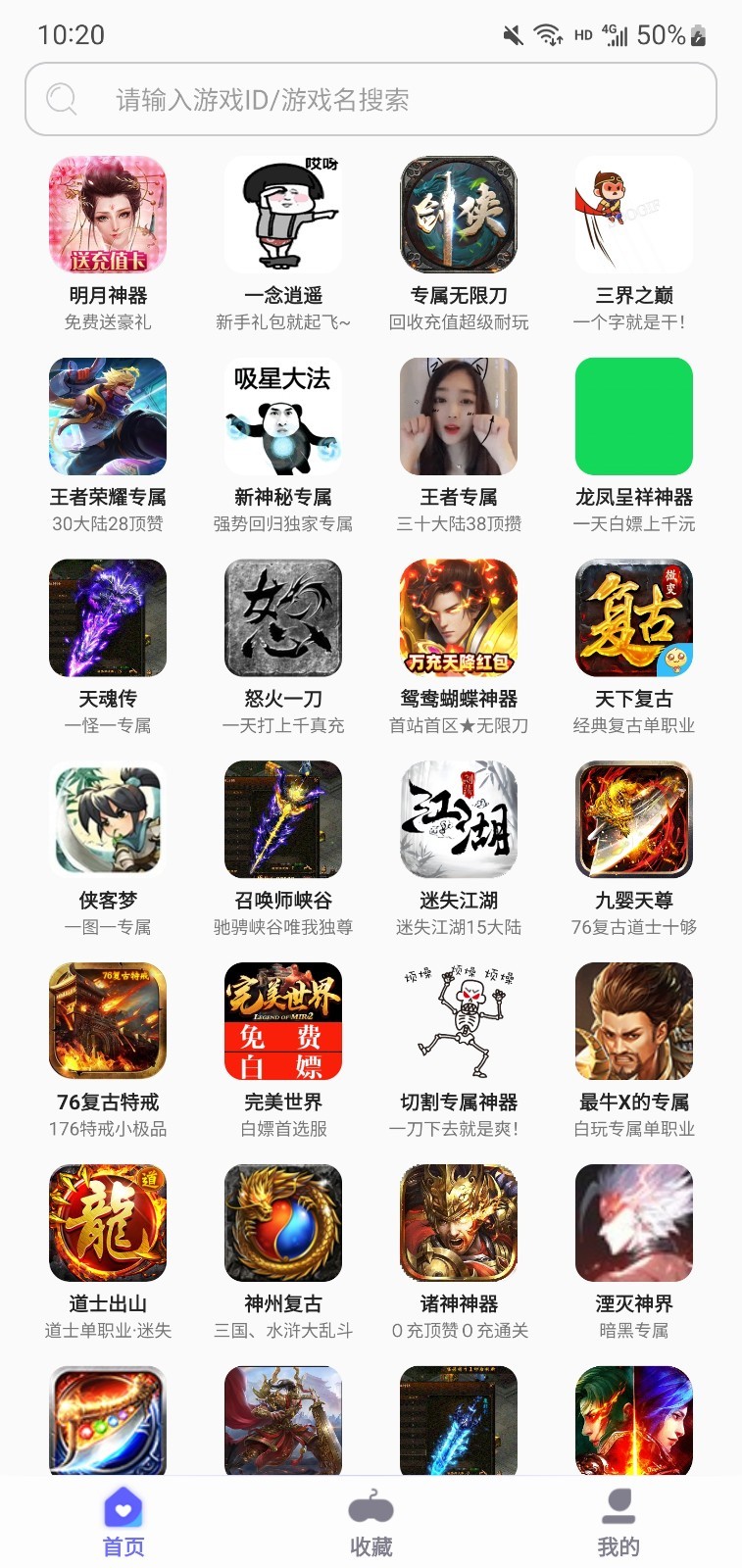
Task: Open the 我的 tab
Action: (618, 1524)
